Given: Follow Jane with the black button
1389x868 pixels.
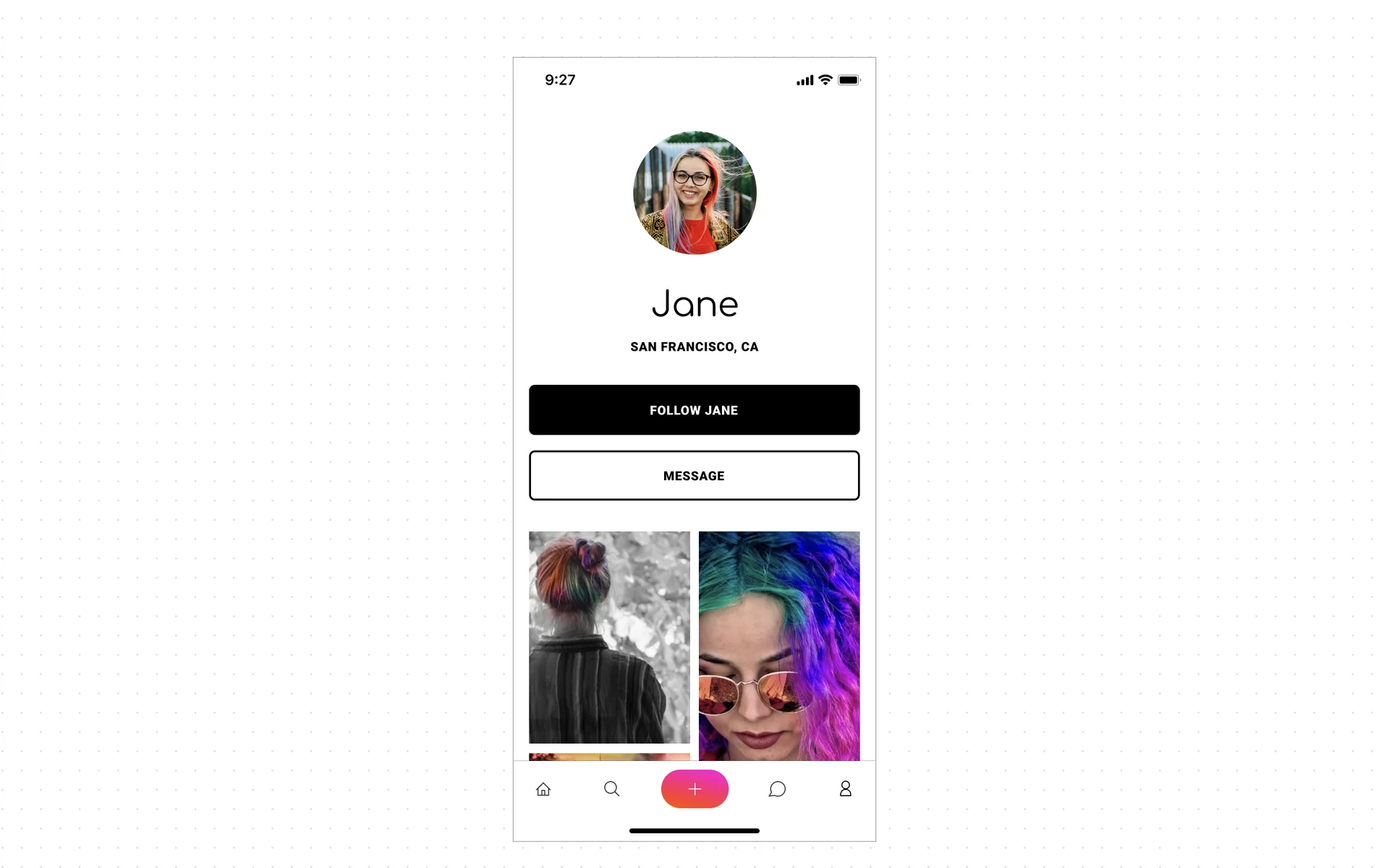Looking at the screenshot, I should point(694,409).
